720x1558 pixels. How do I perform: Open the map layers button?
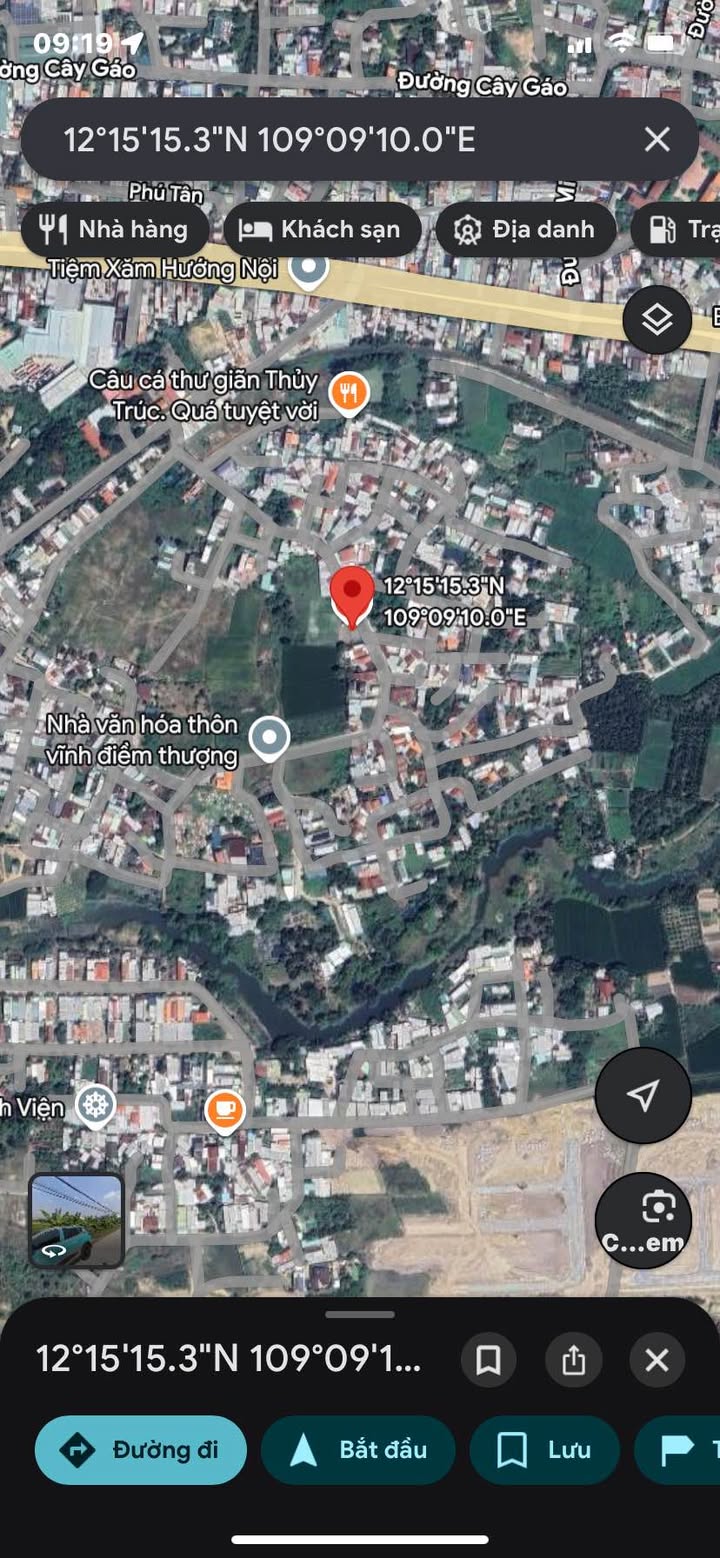point(657,320)
